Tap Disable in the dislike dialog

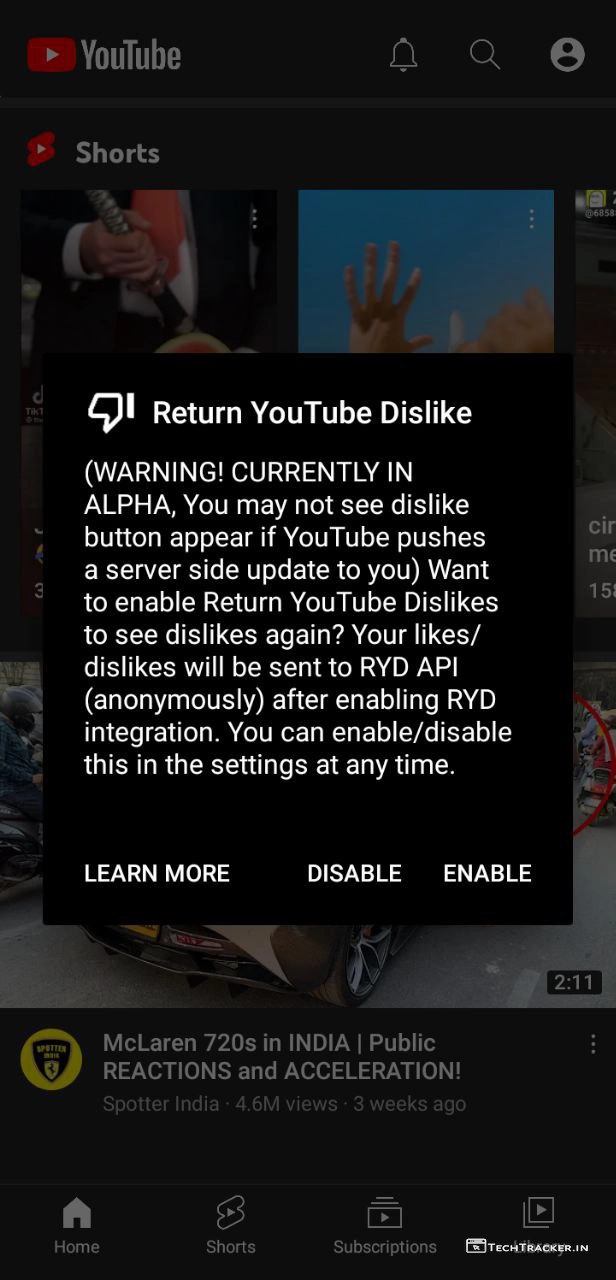point(354,873)
